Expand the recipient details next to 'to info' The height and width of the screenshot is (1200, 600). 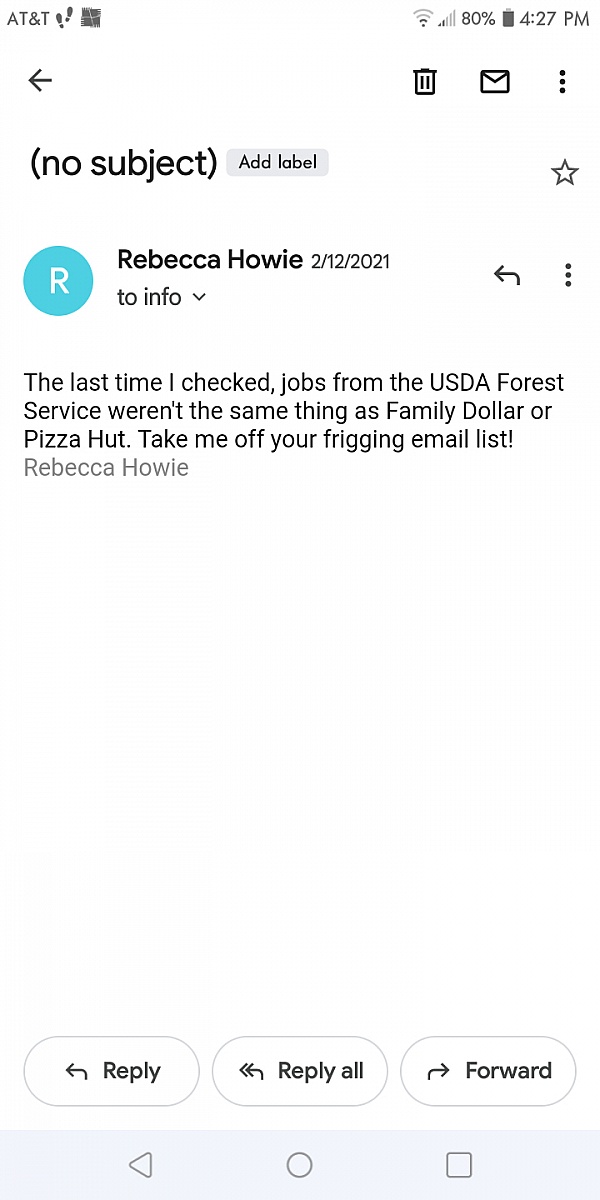pos(198,297)
